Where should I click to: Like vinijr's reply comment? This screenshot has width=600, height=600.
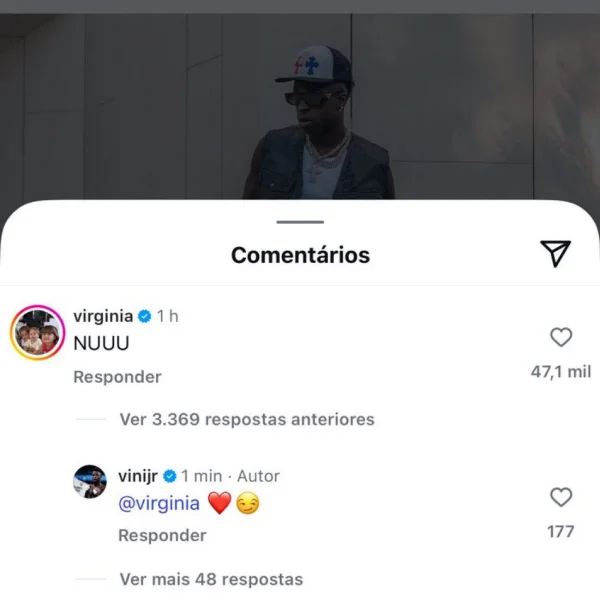point(561,497)
